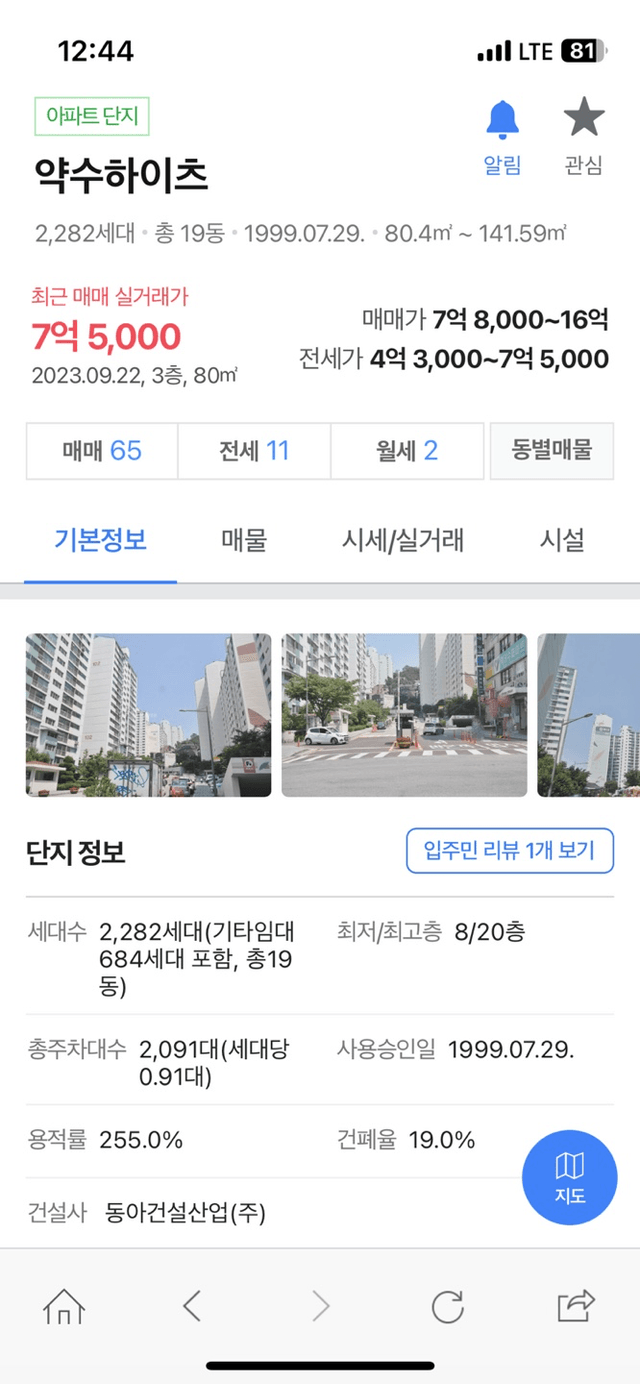Tap 입주민 리뷰 1개 보기 button
640x1384 pixels.
click(509, 851)
